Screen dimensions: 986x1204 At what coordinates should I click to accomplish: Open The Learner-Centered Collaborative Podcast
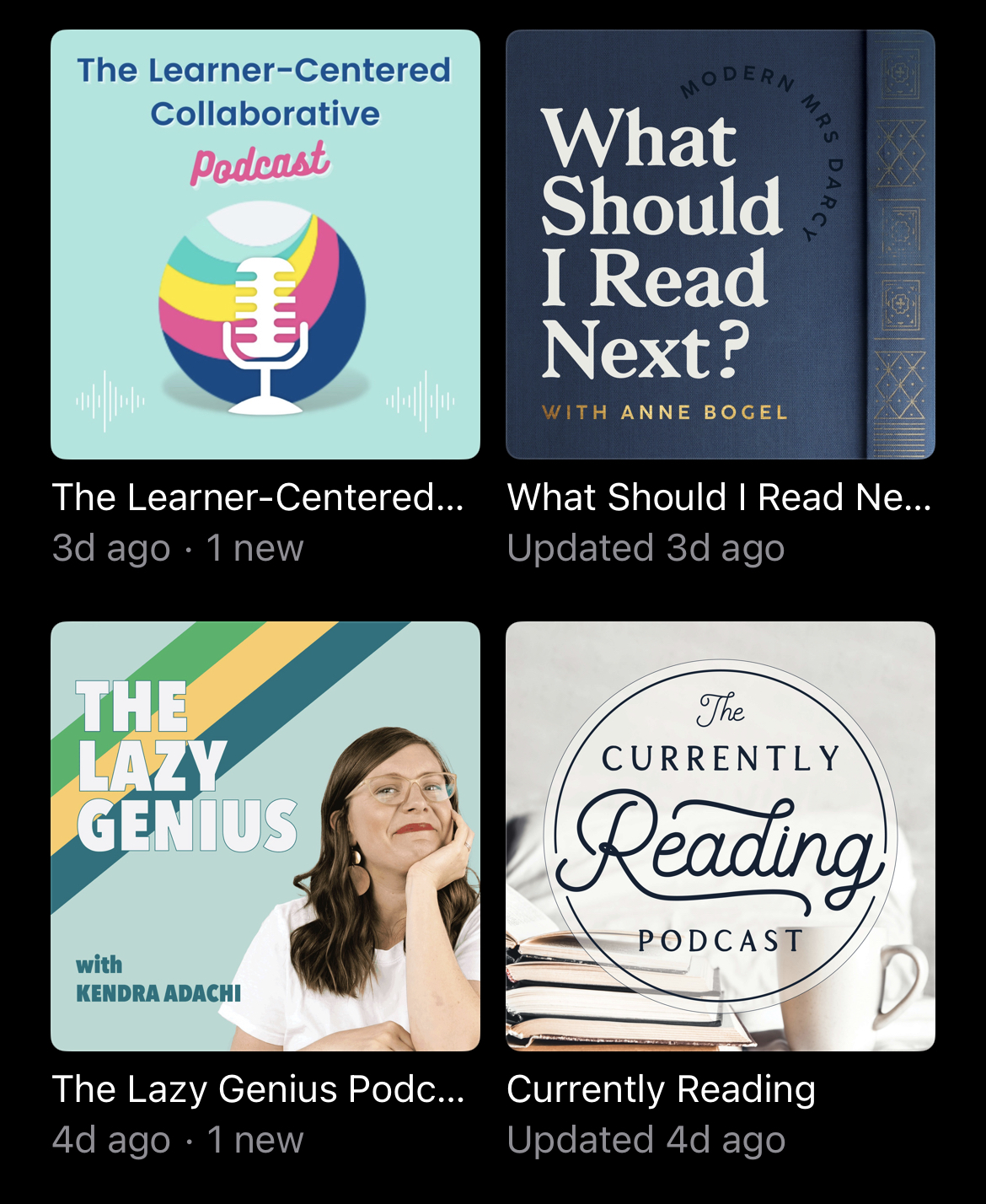click(x=265, y=245)
